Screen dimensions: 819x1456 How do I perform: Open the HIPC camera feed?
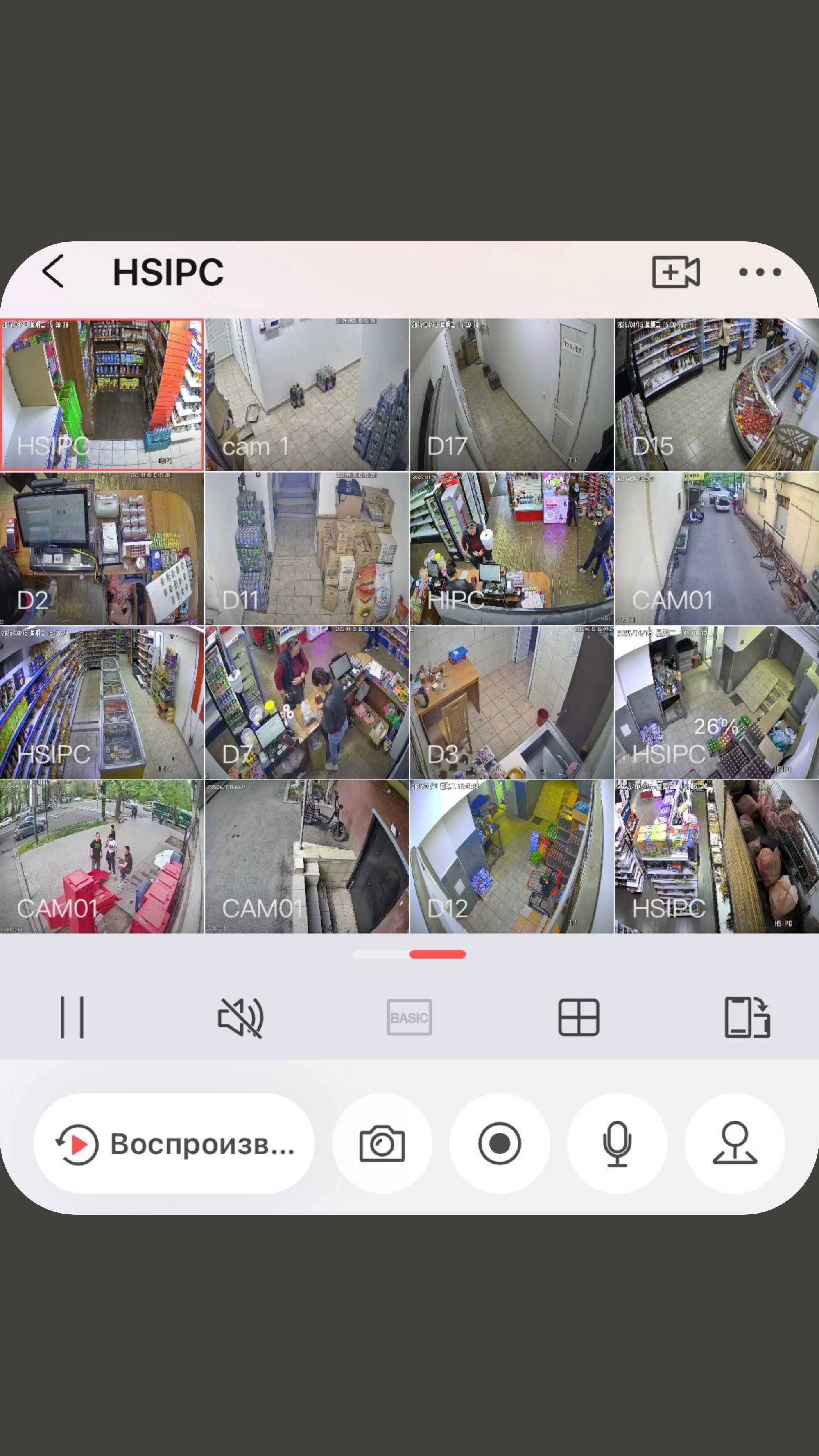pos(511,548)
